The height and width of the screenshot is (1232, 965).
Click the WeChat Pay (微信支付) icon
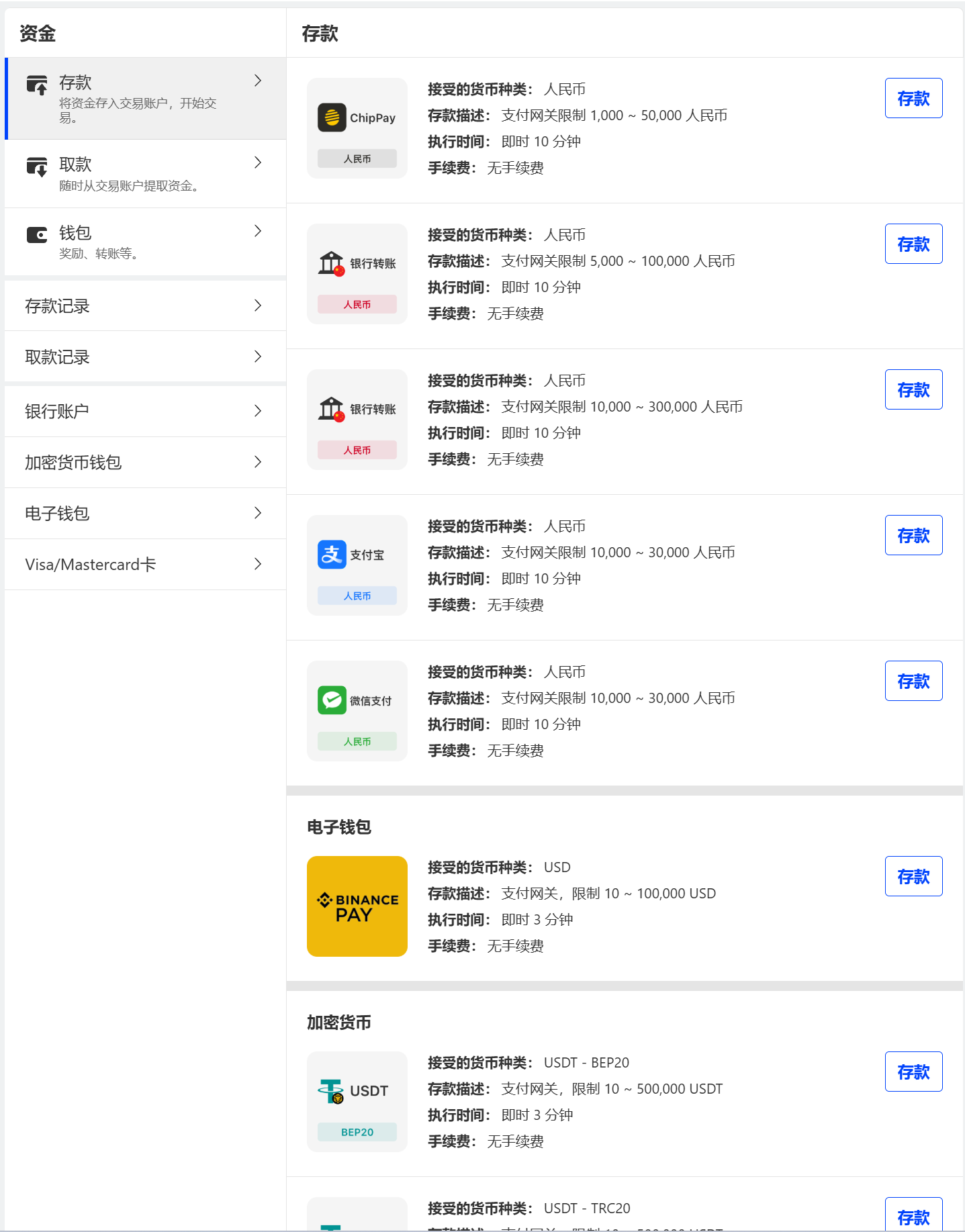point(332,700)
